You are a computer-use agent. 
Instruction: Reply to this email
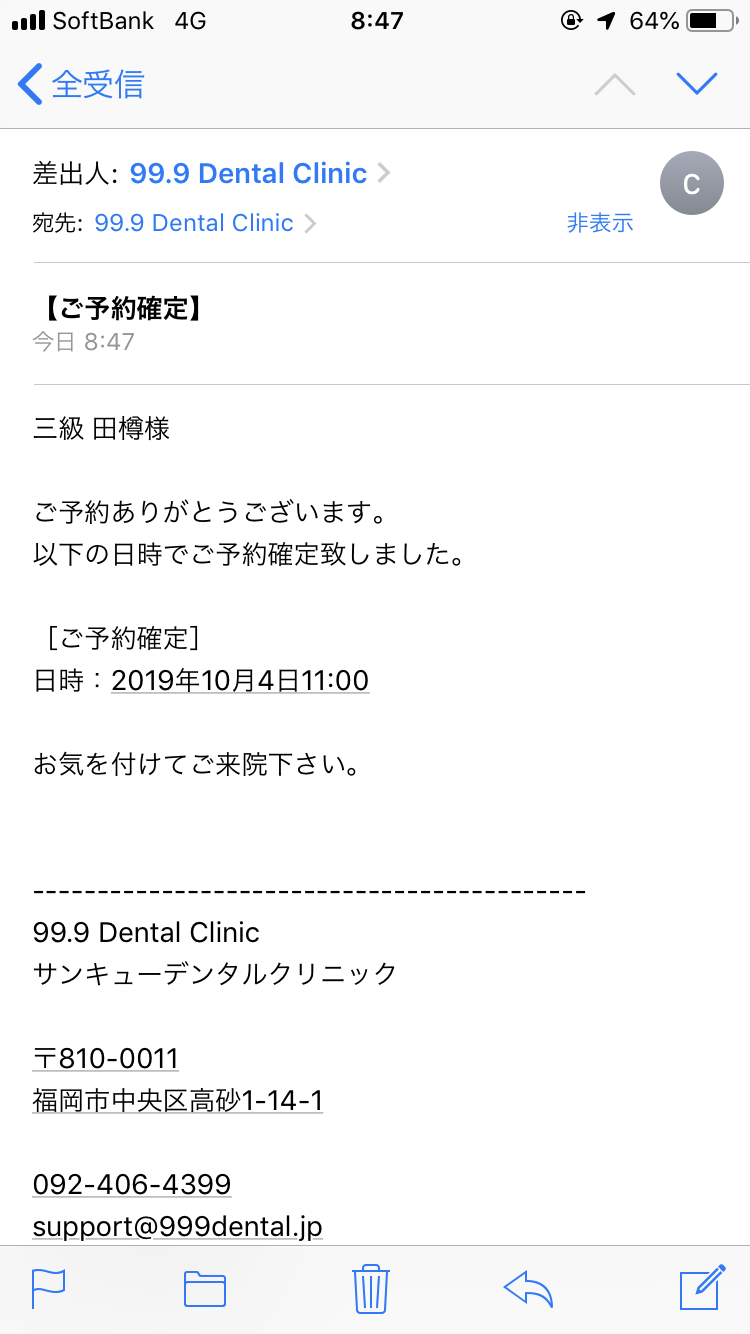click(529, 1289)
